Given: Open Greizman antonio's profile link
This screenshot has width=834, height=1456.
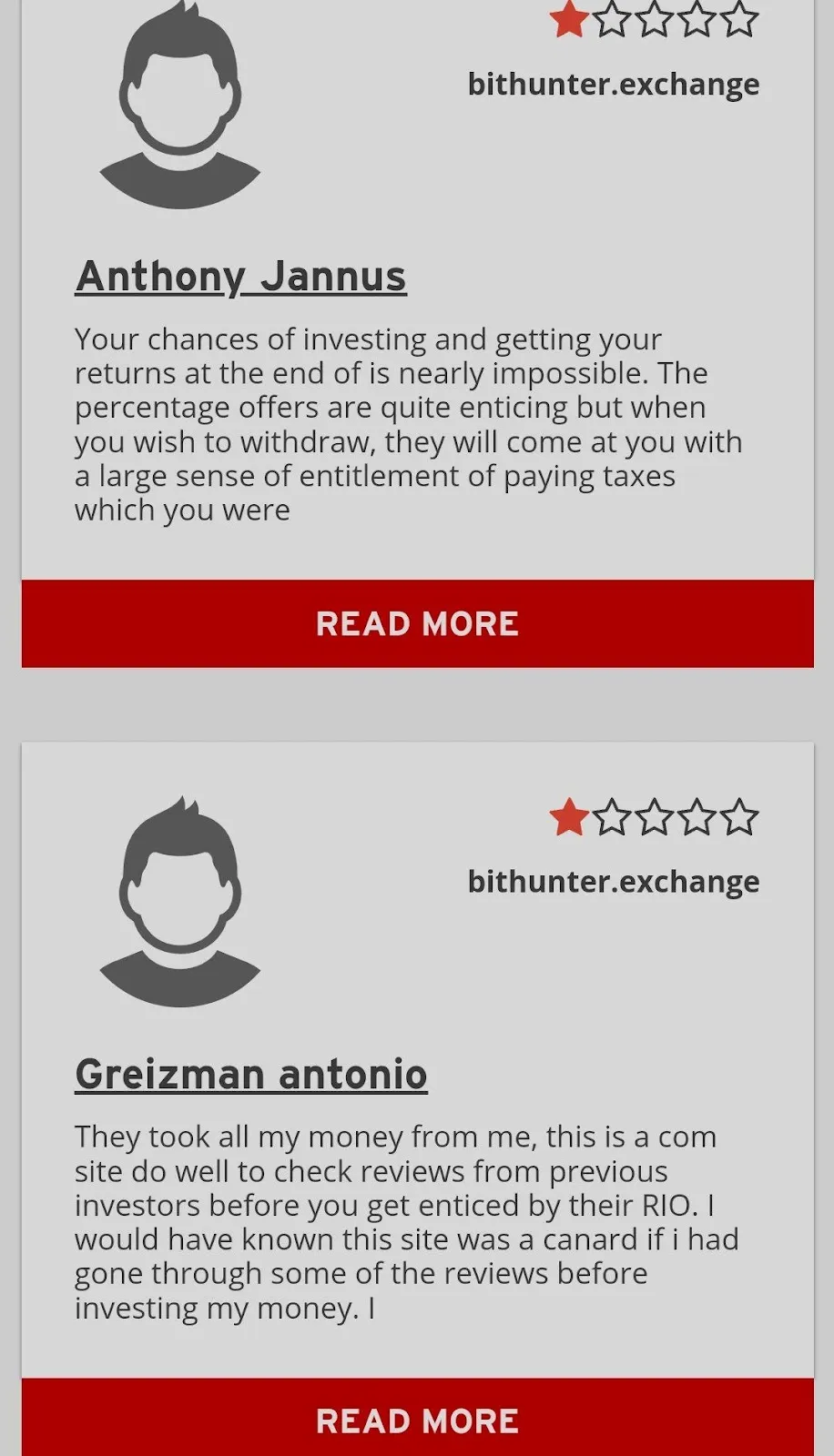Looking at the screenshot, I should (x=251, y=1074).
